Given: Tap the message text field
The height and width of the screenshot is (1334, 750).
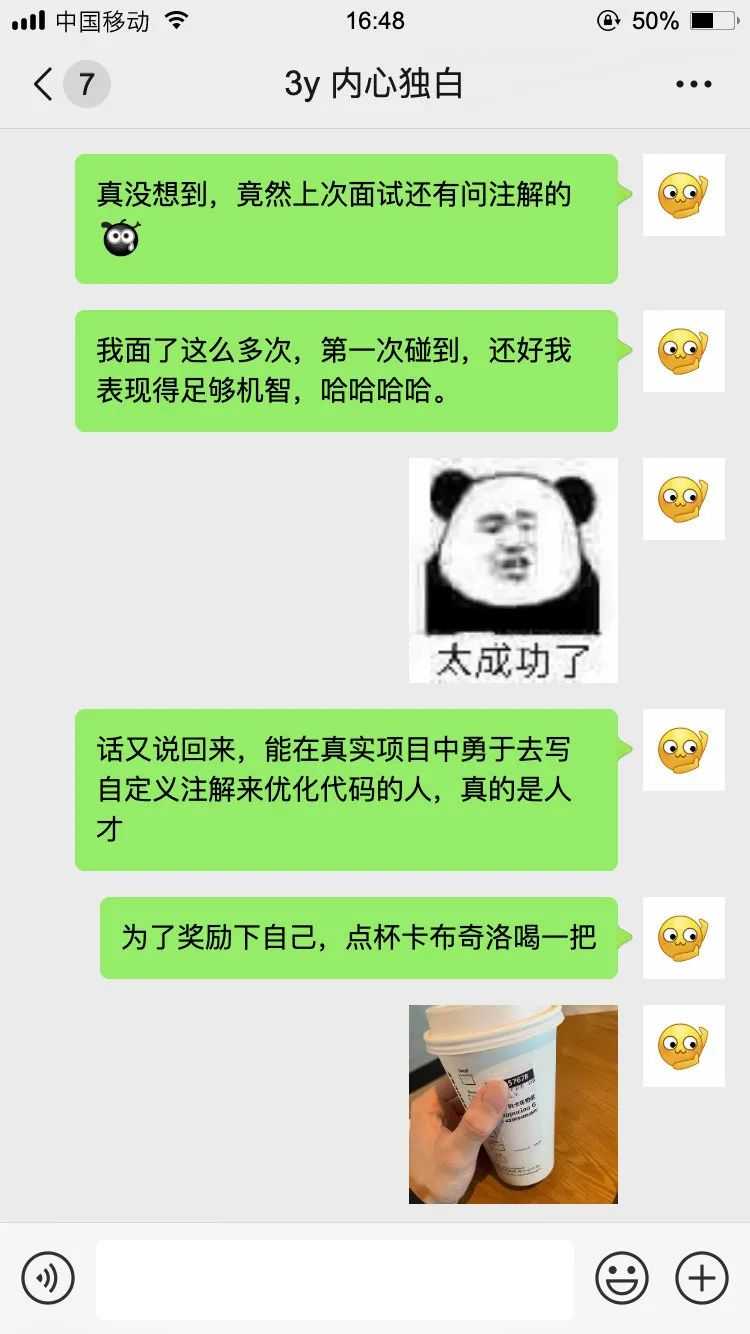Looking at the screenshot, I should (335, 1278).
